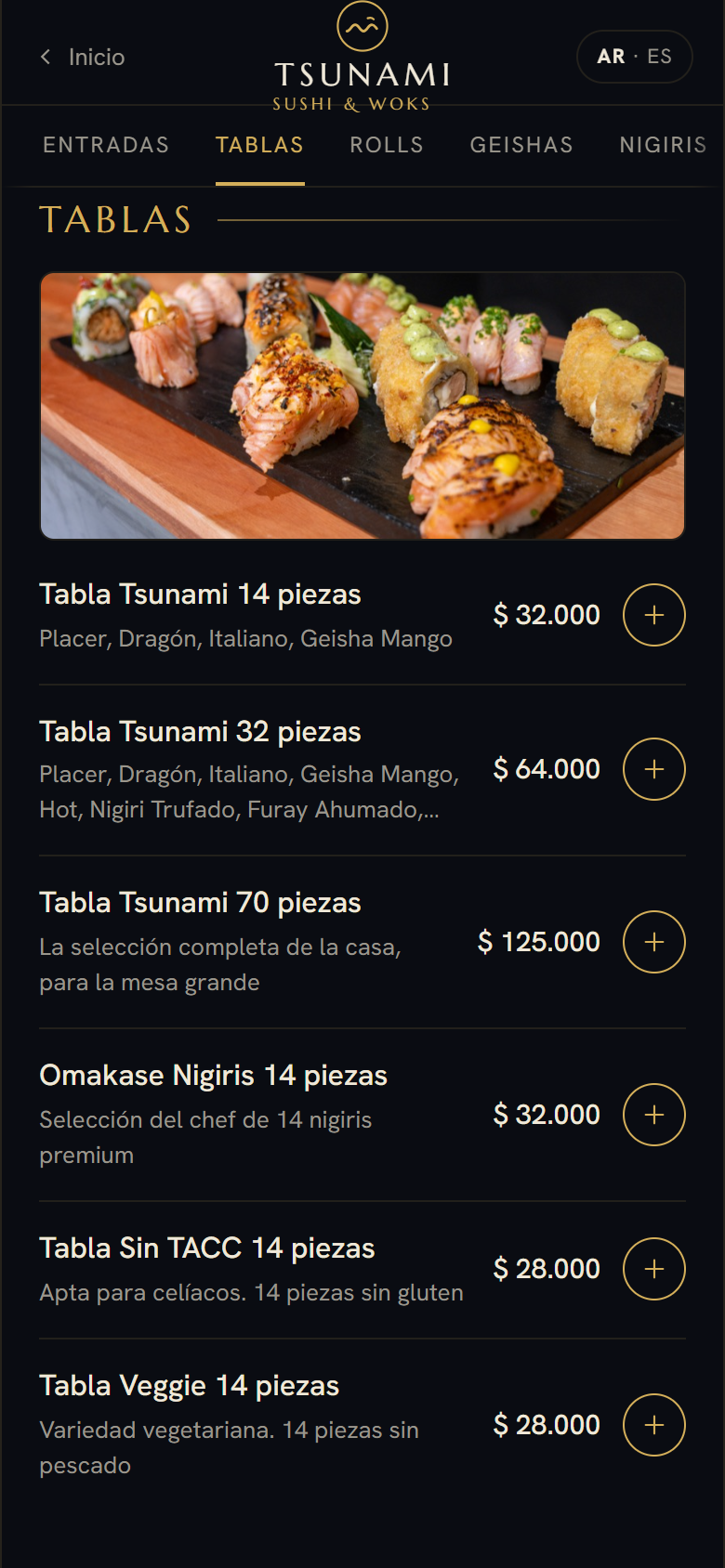Select the Tablas tab
Image resolution: width=725 pixels, height=1568 pixels.
click(259, 145)
